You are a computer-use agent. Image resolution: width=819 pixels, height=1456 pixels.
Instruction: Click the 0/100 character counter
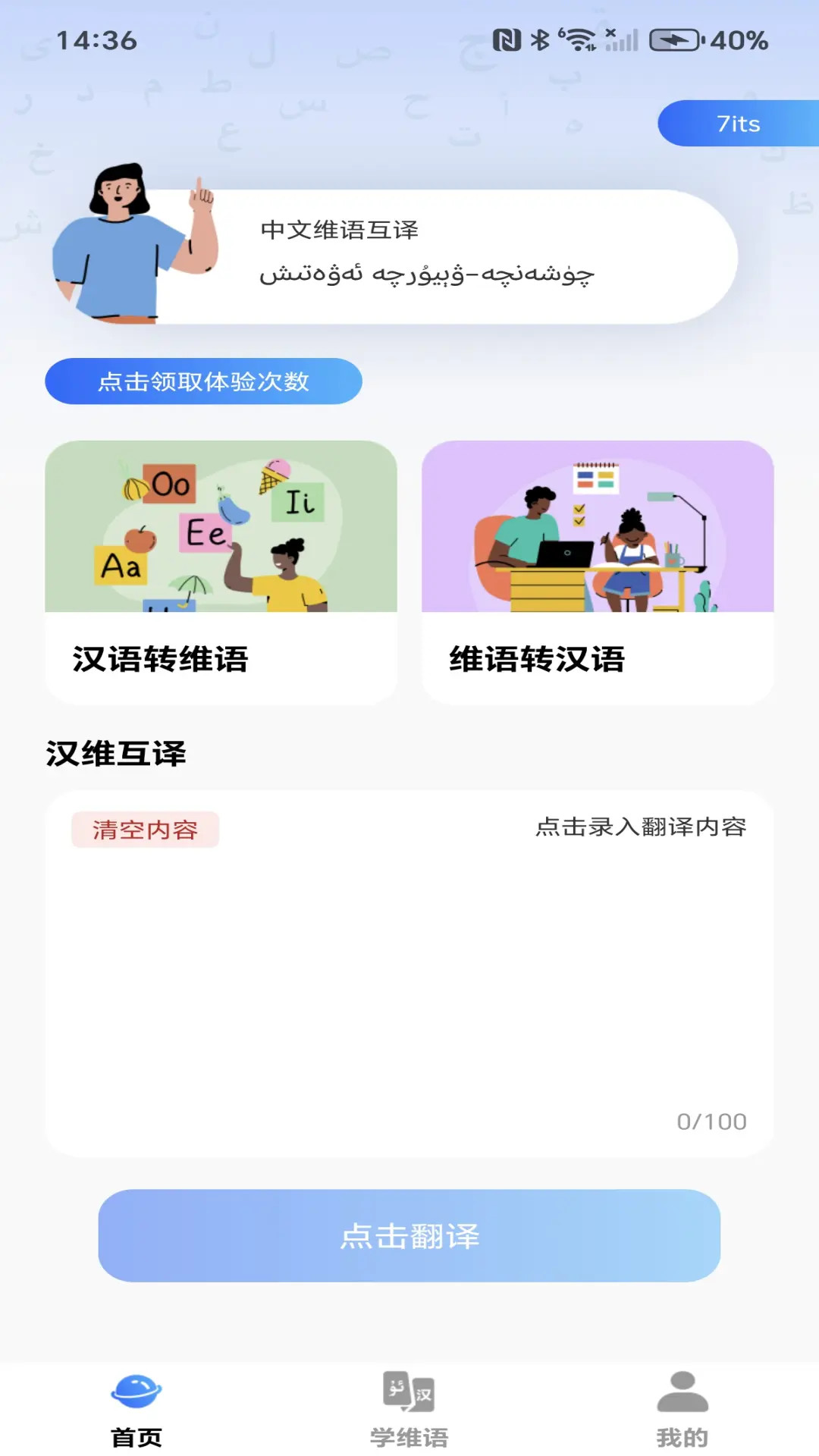click(x=711, y=1119)
